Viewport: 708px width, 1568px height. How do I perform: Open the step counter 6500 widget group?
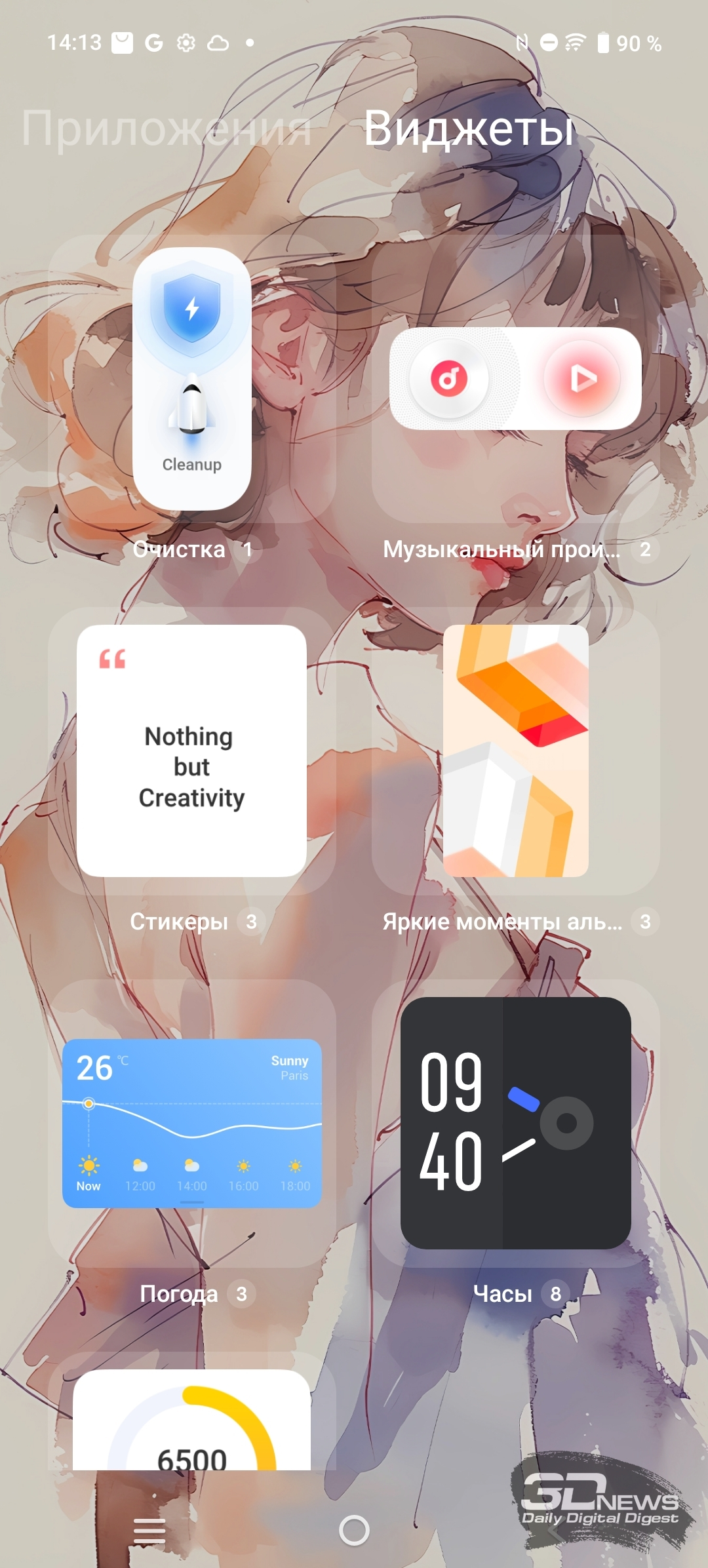point(192,1420)
